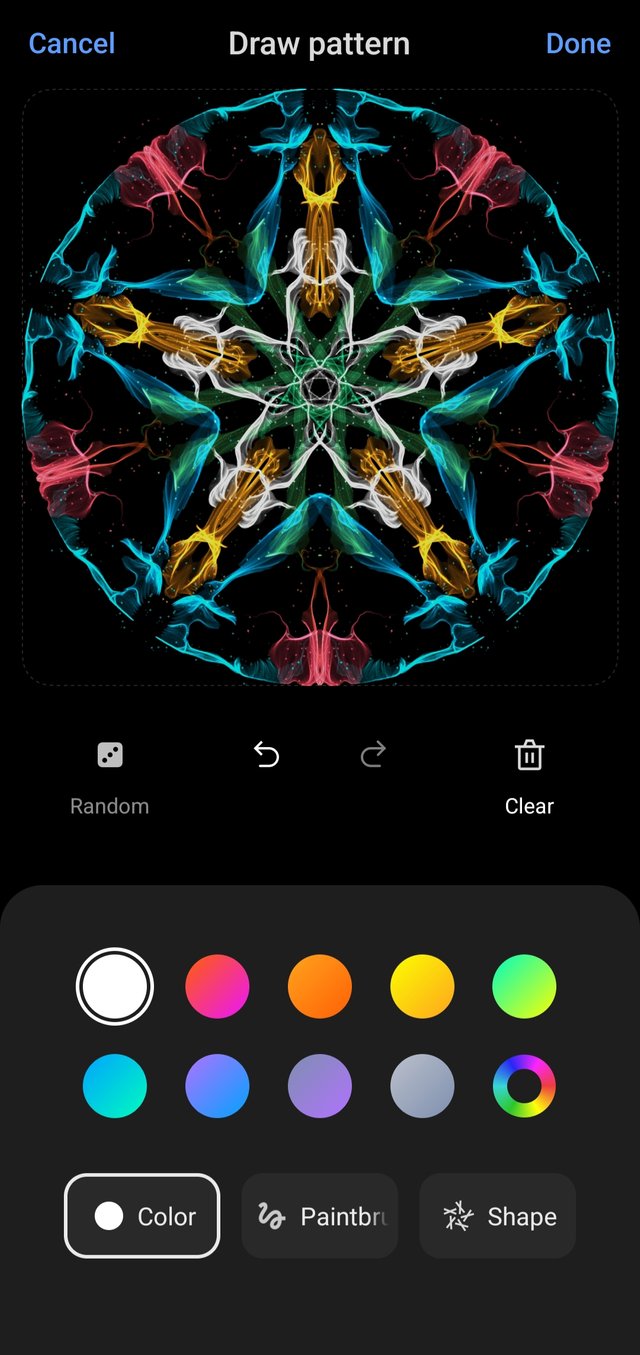Select the white color swatch
The width and height of the screenshot is (640, 1355).
click(x=115, y=986)
